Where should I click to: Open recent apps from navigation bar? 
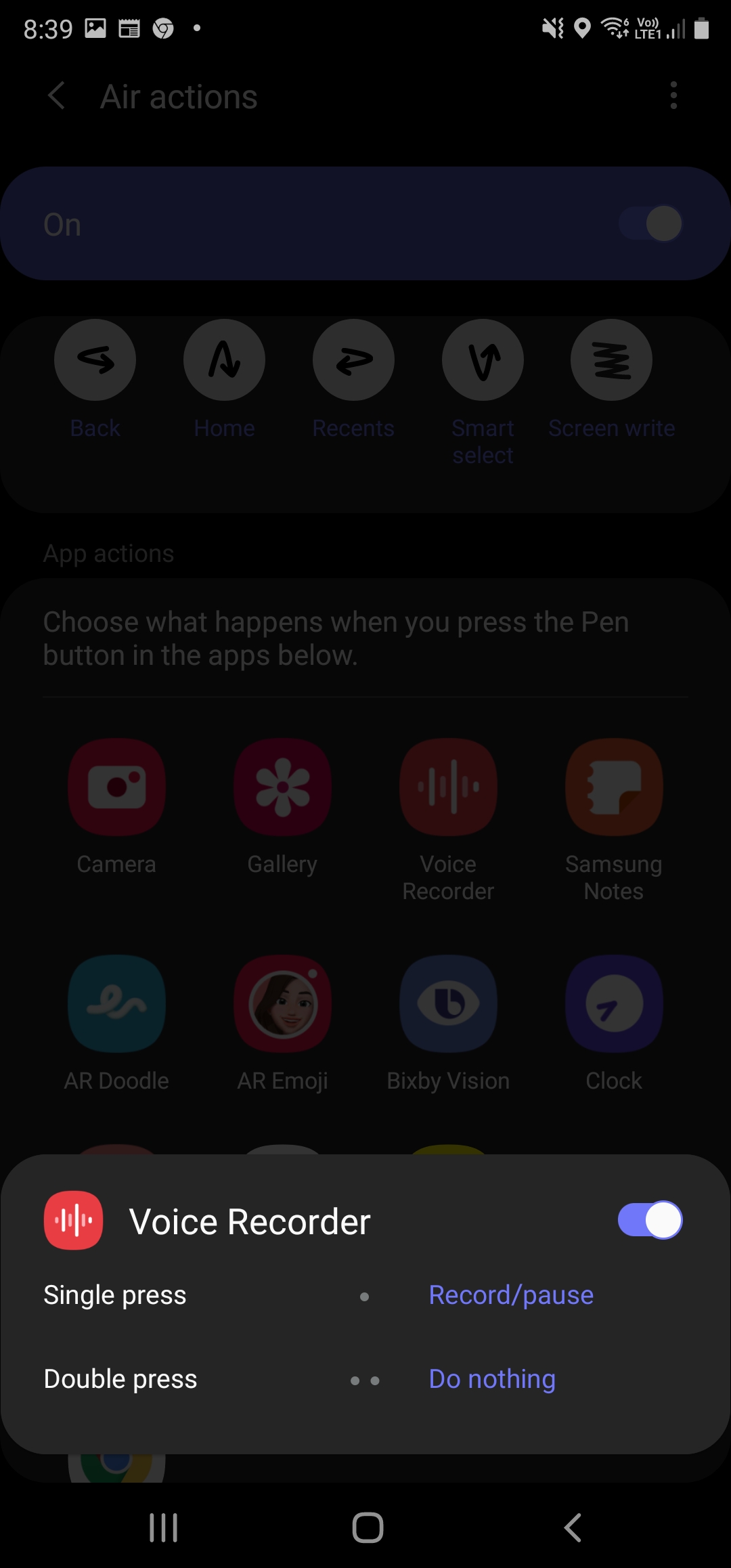click(164, 1528)
